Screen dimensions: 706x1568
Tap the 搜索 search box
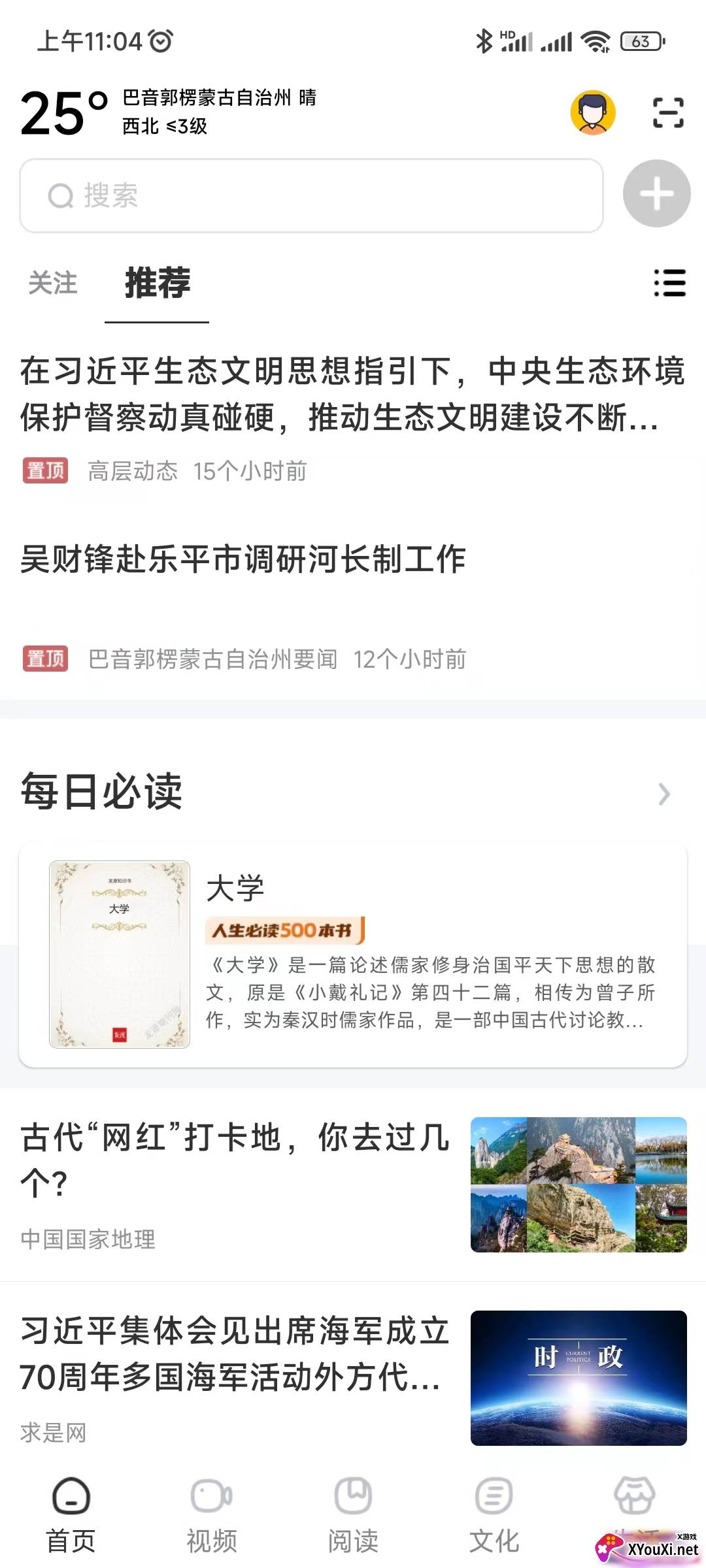[311, 195]
